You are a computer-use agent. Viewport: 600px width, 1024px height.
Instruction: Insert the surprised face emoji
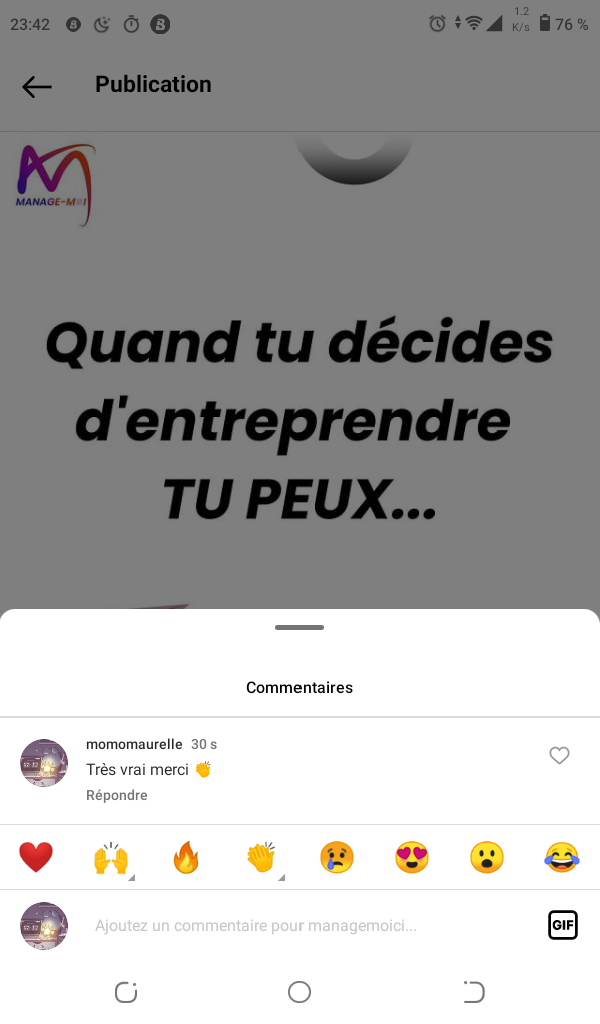tap(487, 858)
